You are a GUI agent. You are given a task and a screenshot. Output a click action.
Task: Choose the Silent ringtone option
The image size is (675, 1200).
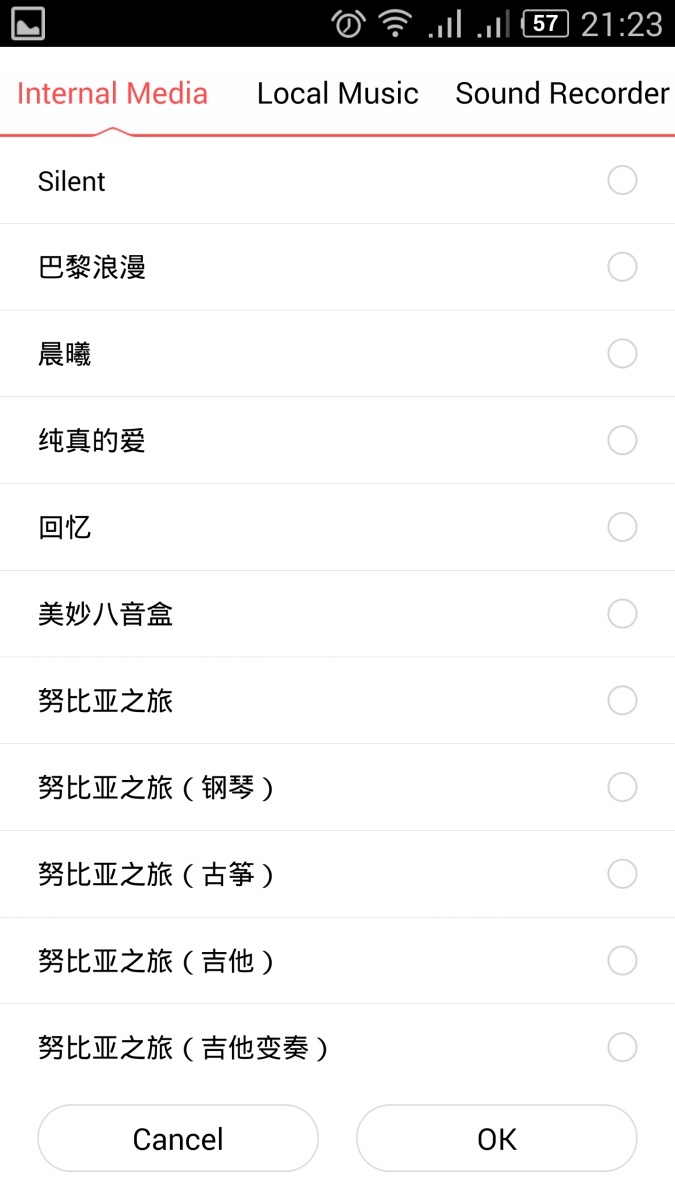pyautogui.click(x=337, y=181)
